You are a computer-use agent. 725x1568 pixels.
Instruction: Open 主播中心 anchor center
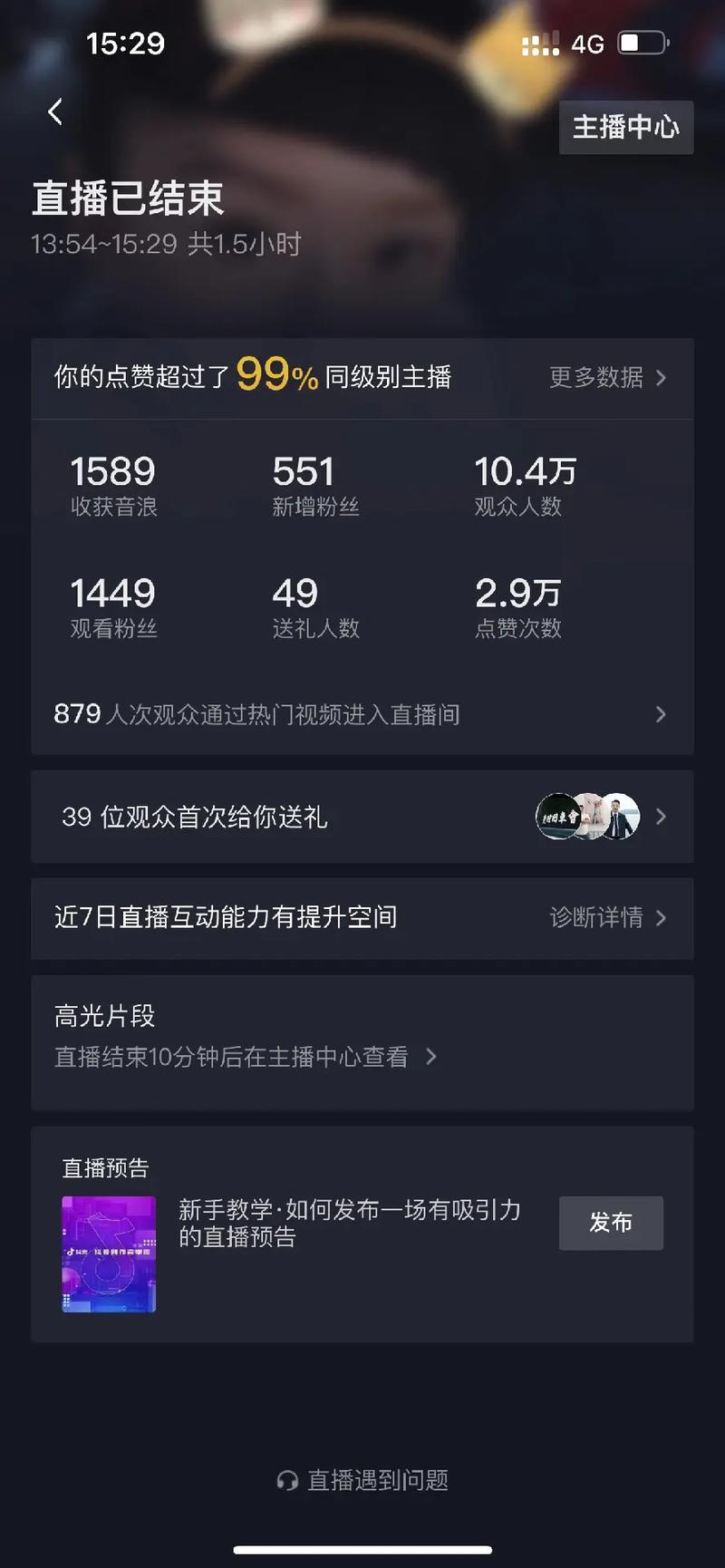[x=625, y=127]
